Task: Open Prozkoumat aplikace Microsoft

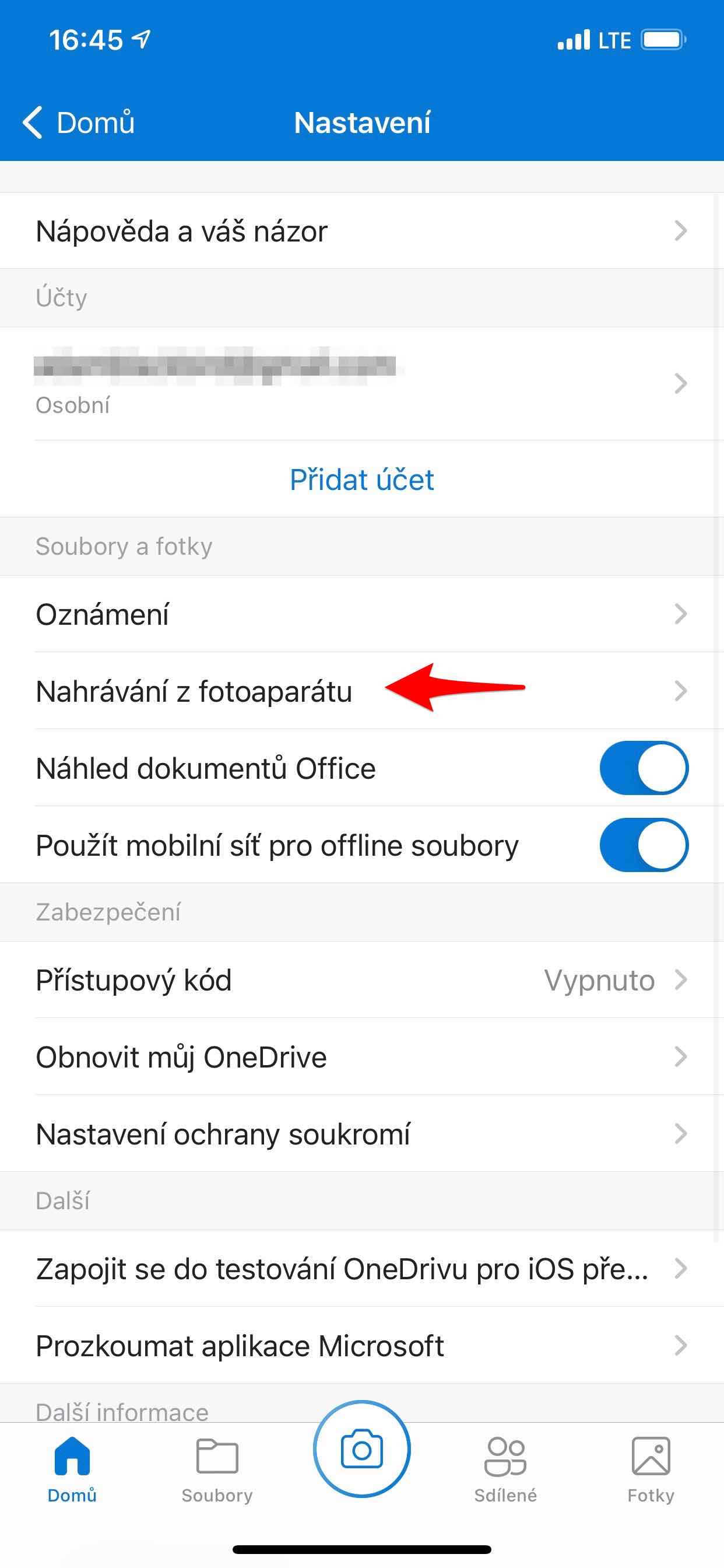Action: point(361,1346)
